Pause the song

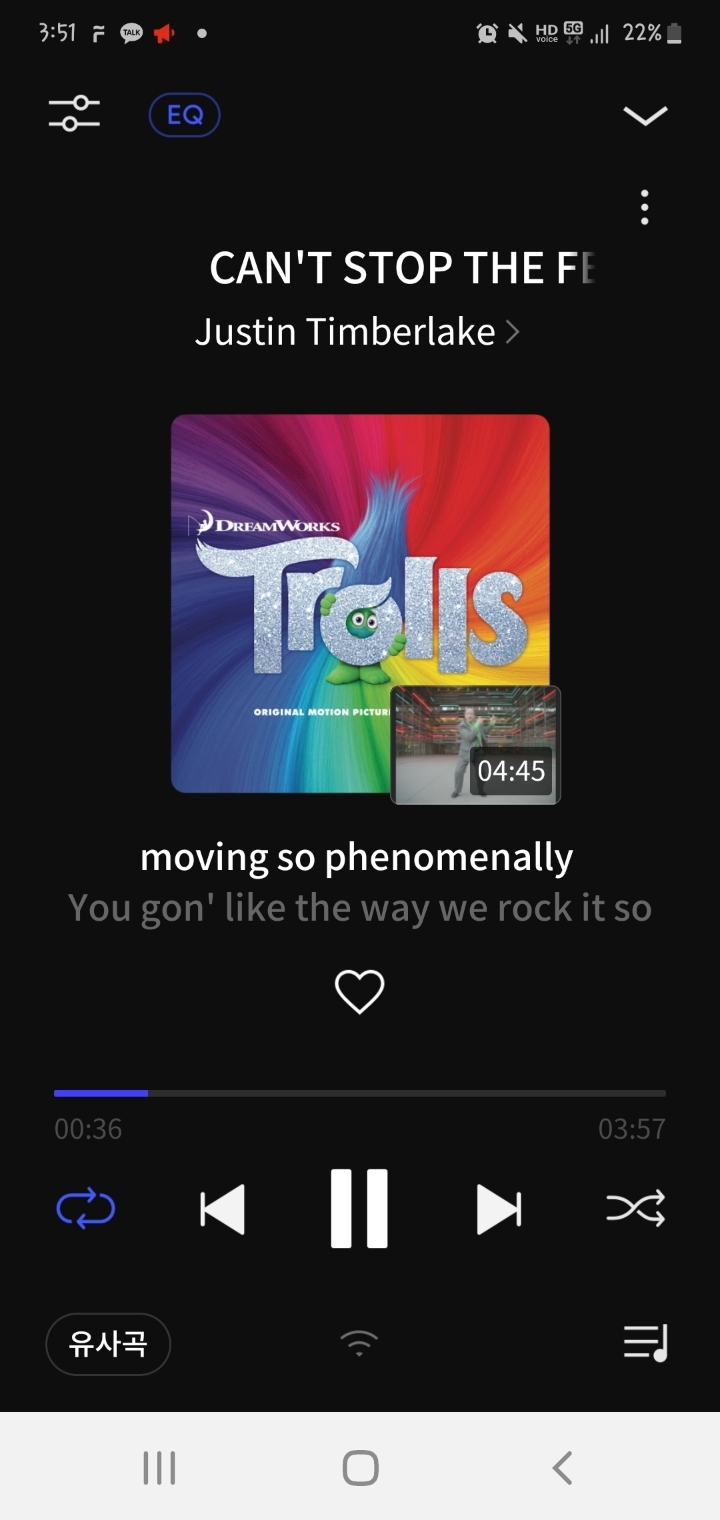coord(359,1209)
